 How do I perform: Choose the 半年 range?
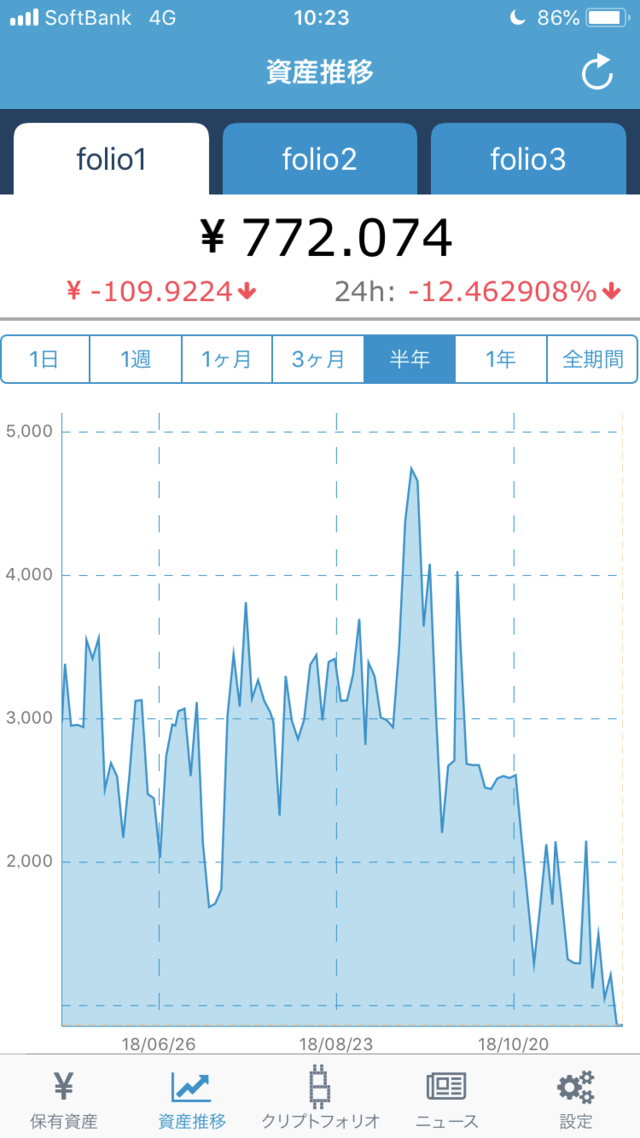(x=409, y=359)
